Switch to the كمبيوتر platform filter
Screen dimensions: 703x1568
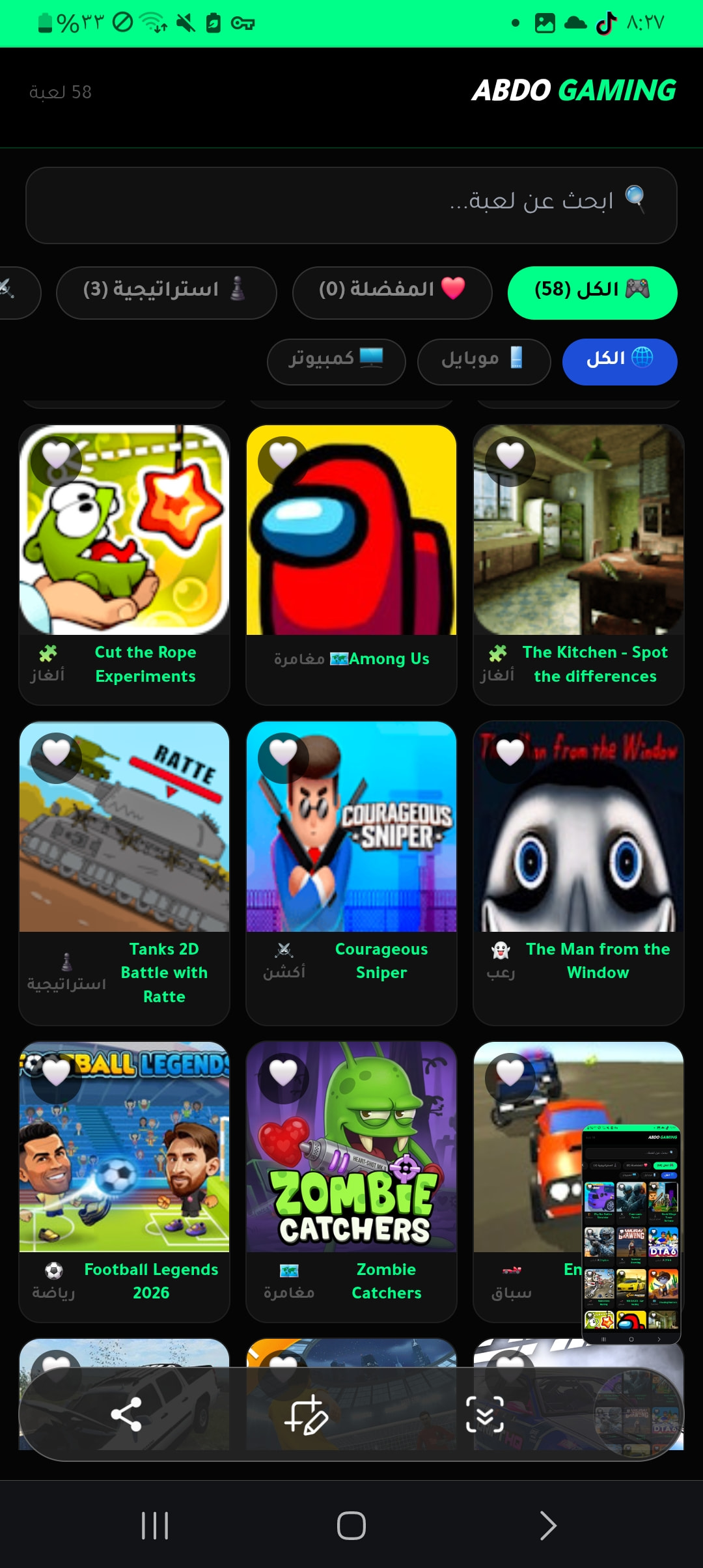point(337,361)
